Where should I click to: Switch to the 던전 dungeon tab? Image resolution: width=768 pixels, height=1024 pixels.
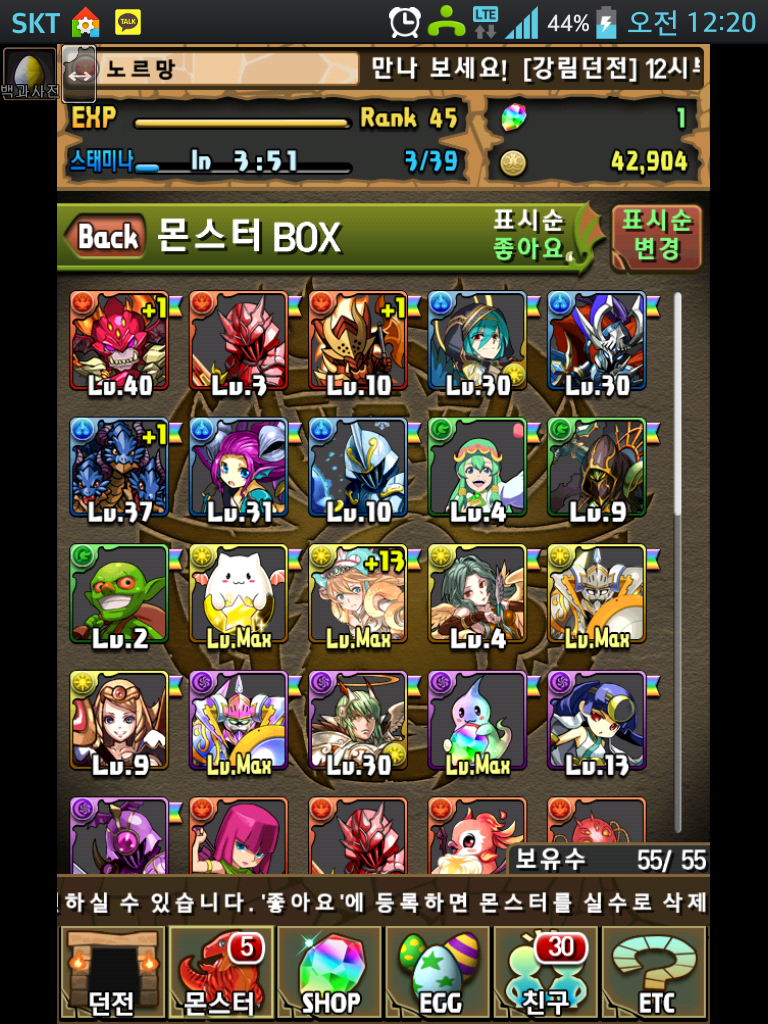pyautogui.click(x=111, y=972)
